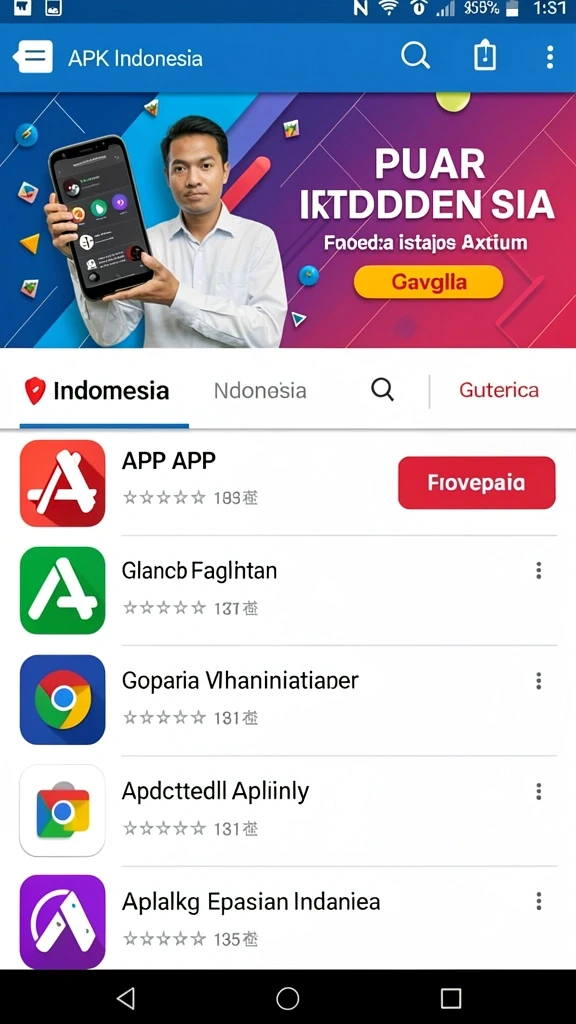Go to the home screen
The height and width of the screenshot is (1024, 576).
[287, 997]
